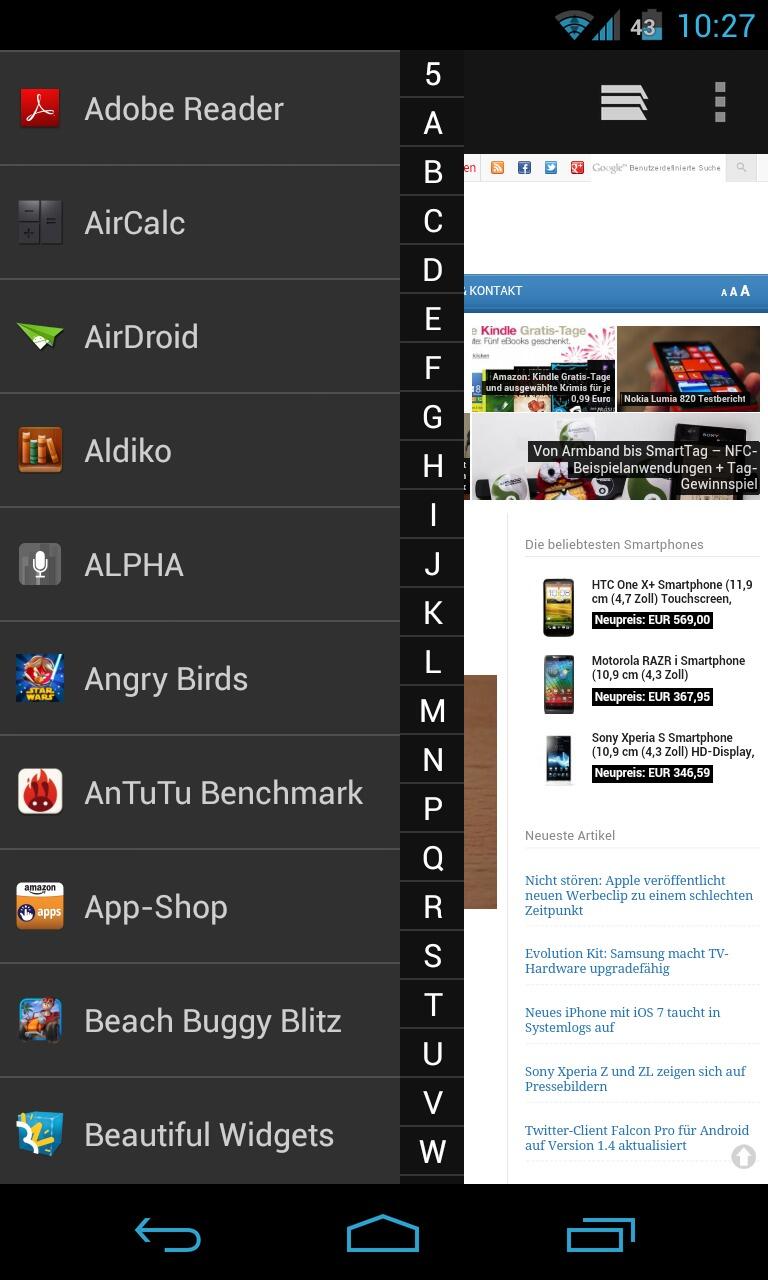Open Angry Birds from the list
The height and width of the screenshot is (1280, 768).
click(200, 678)
